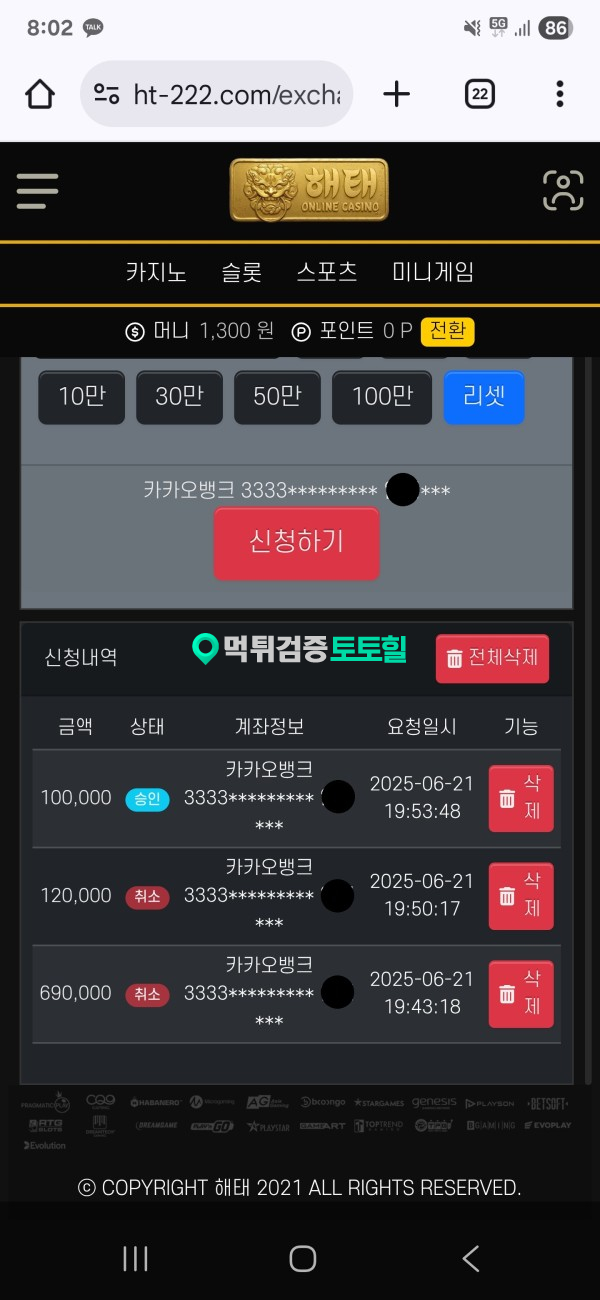Go to the 카지노 section

pyautogui.click(x=156, y=272)
